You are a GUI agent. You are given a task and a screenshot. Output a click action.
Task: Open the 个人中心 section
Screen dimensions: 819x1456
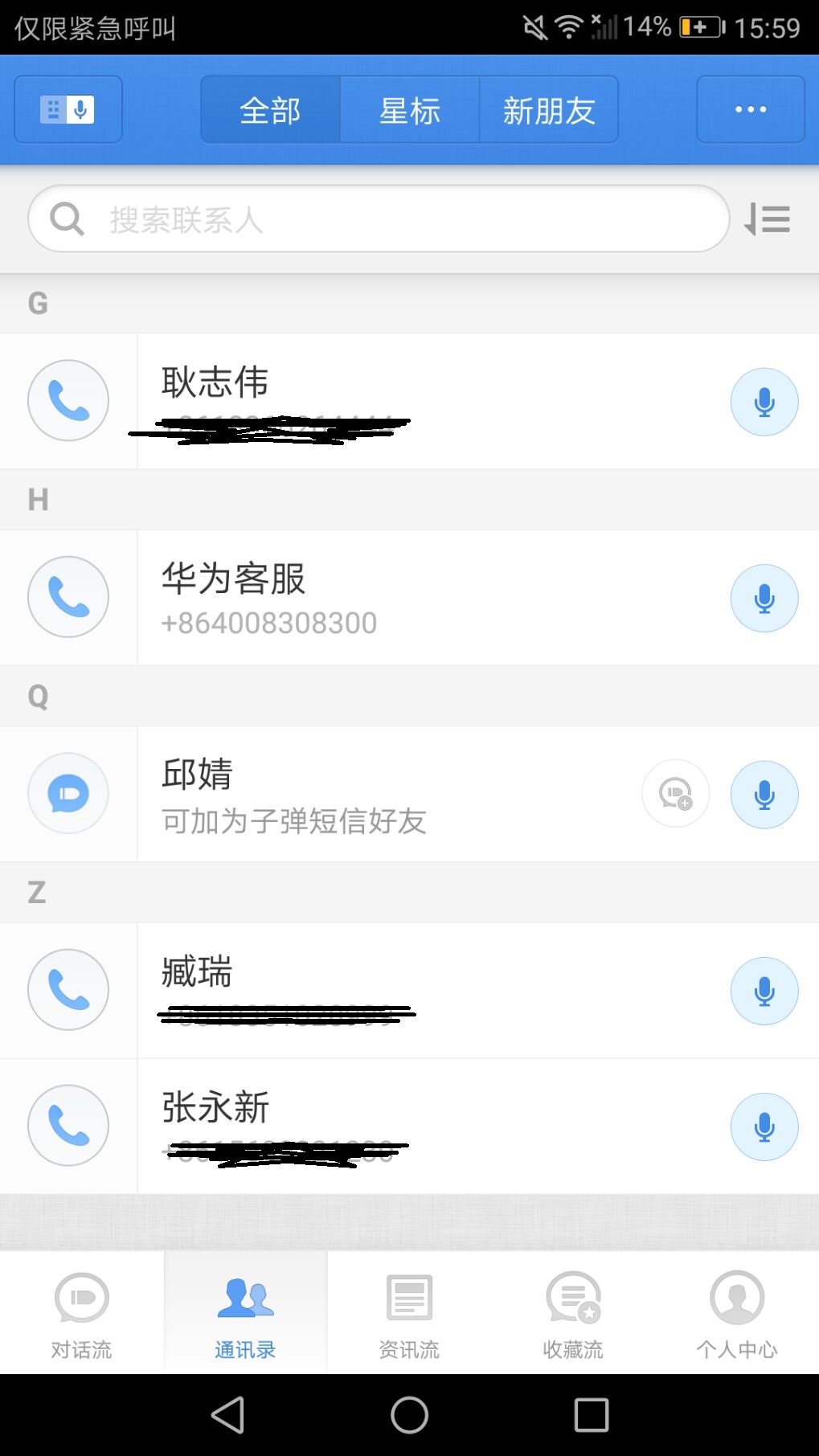[x=737, y=1311]
